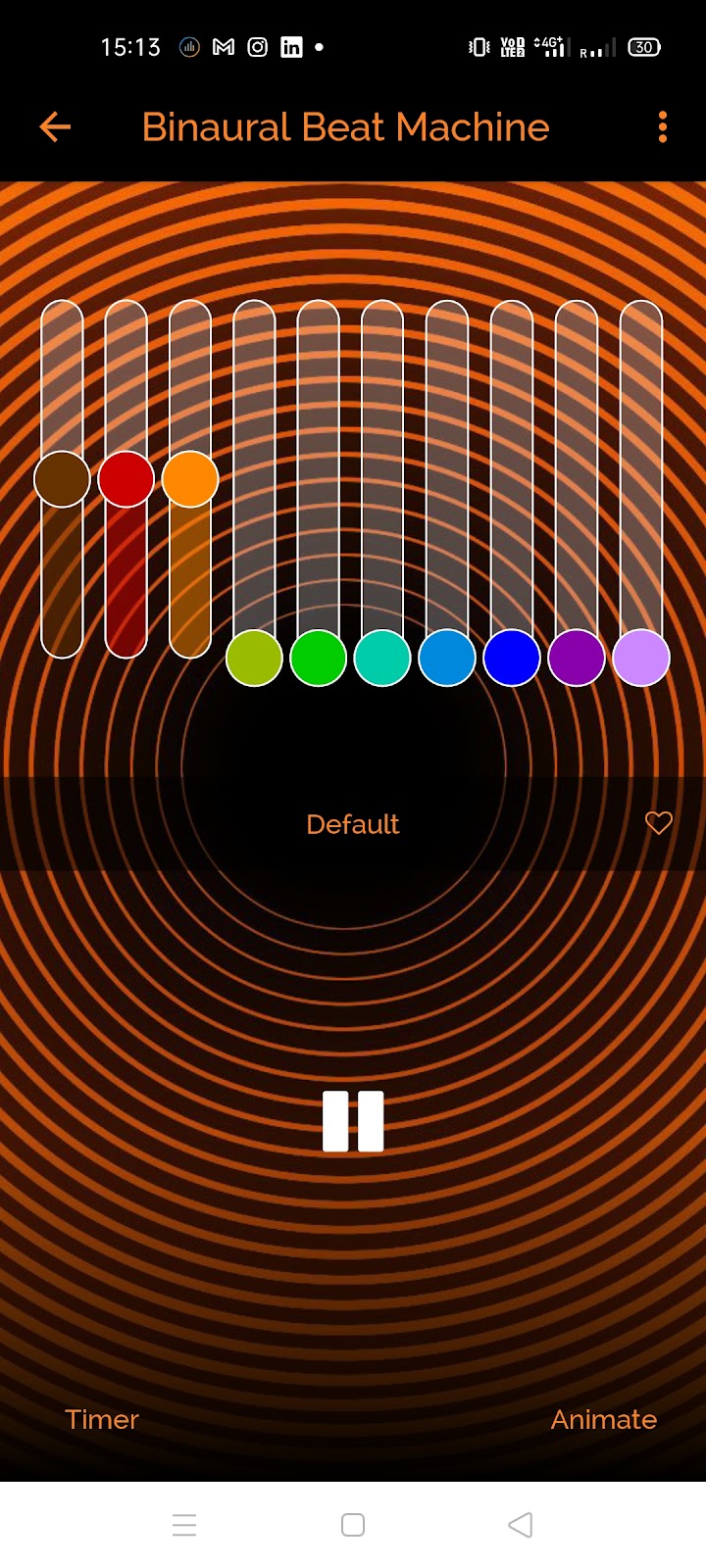Tap the teal slider knob
The height and width of the screenshot is (1568, 706).
[382, 658]
